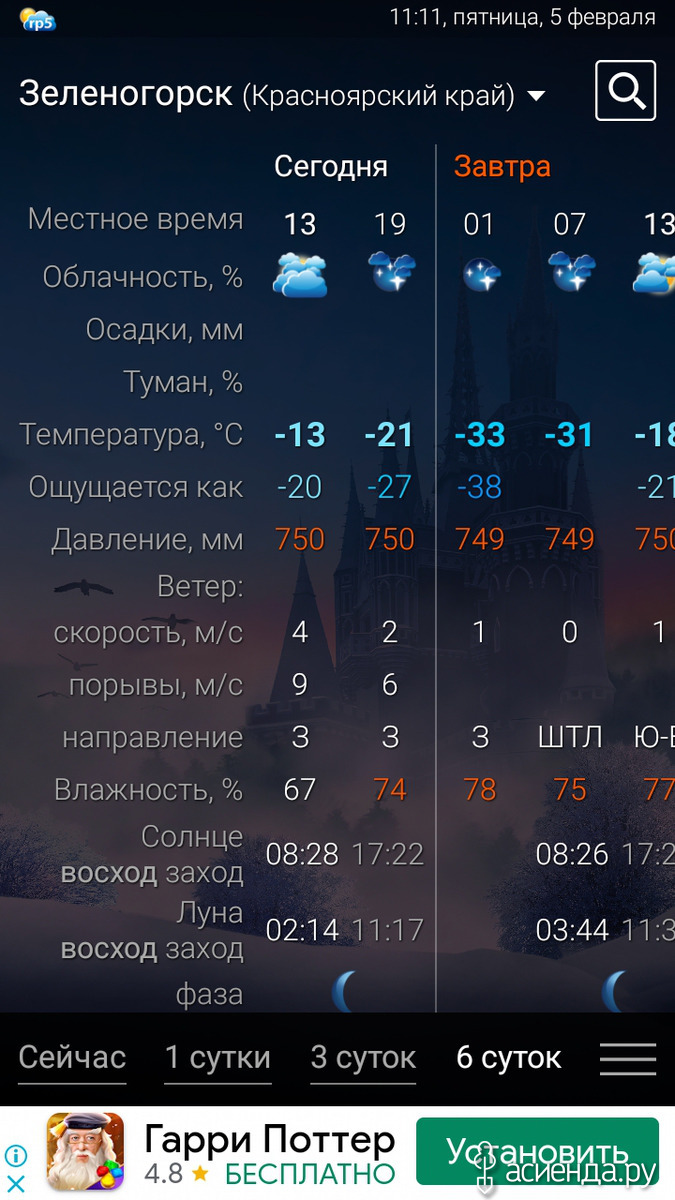675x1200 pixels.
Task: Open the city search magnifier
Action: click(625, 91)
